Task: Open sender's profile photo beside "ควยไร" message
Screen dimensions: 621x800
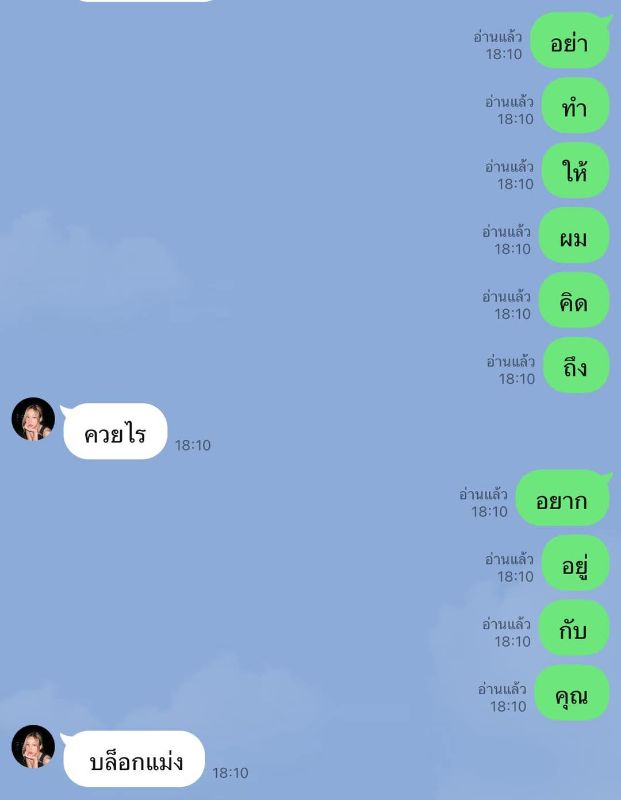Action: click(x=33, y=419)
